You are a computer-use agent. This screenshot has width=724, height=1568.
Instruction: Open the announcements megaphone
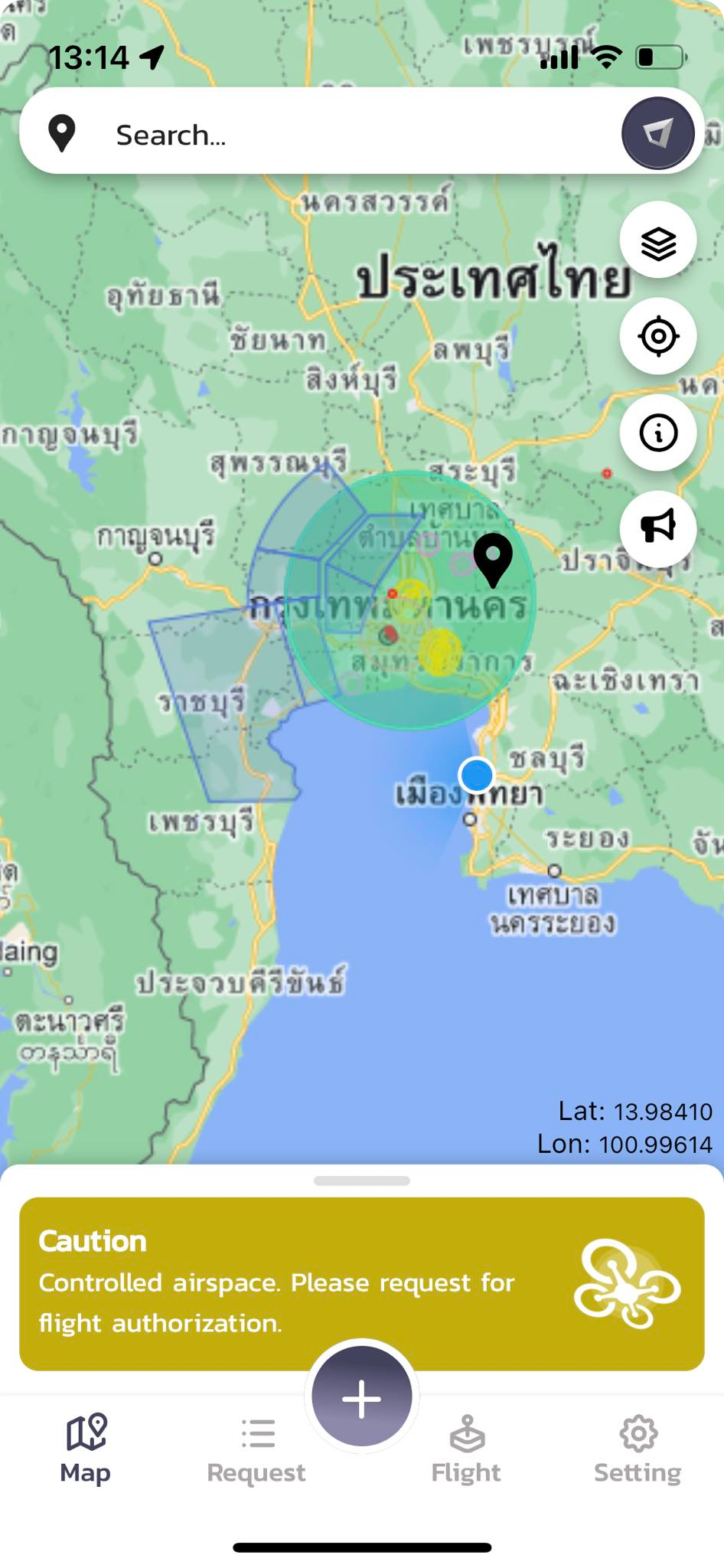[x=657, y=528]
